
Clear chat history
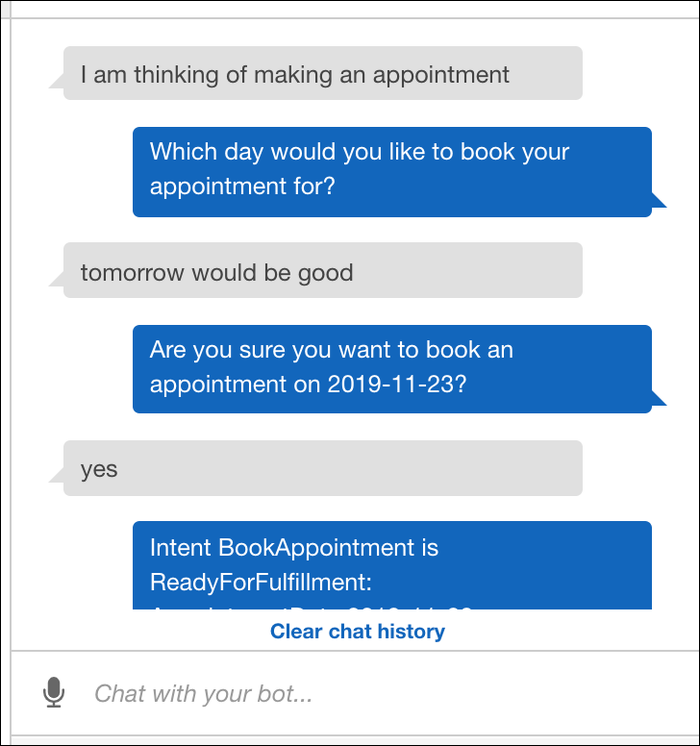coord(357,631)
